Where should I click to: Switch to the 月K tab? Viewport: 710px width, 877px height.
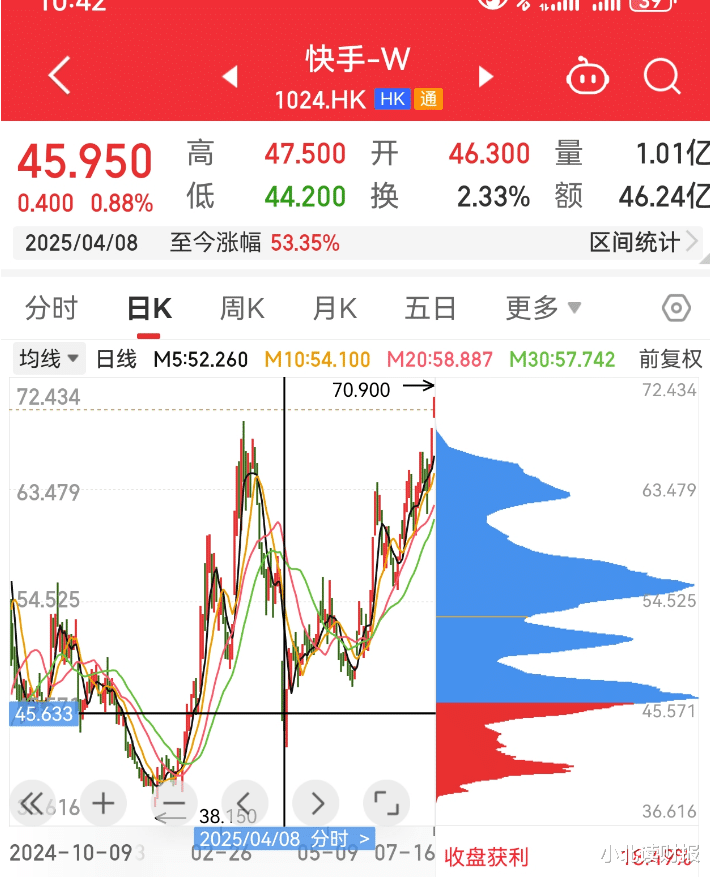[335, 308]
